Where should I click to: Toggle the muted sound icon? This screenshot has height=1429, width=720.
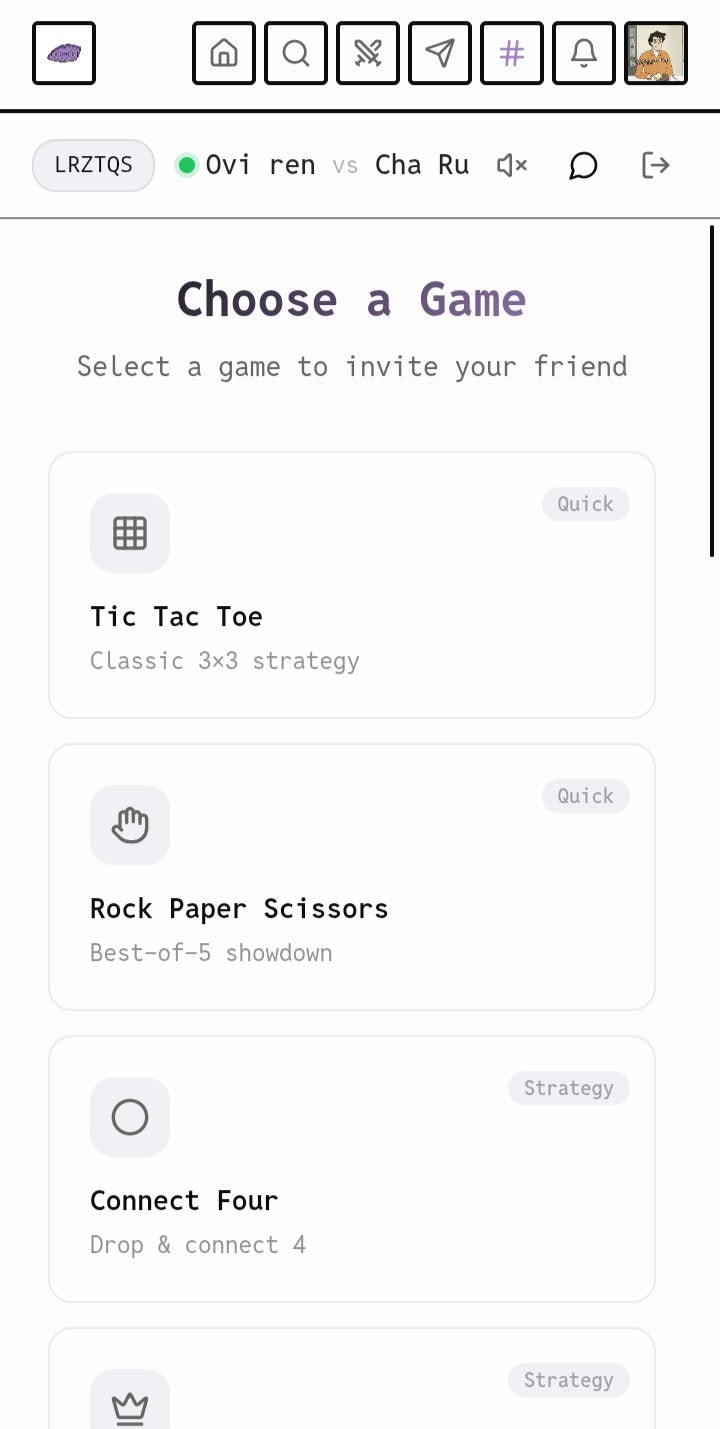point(512,165)
